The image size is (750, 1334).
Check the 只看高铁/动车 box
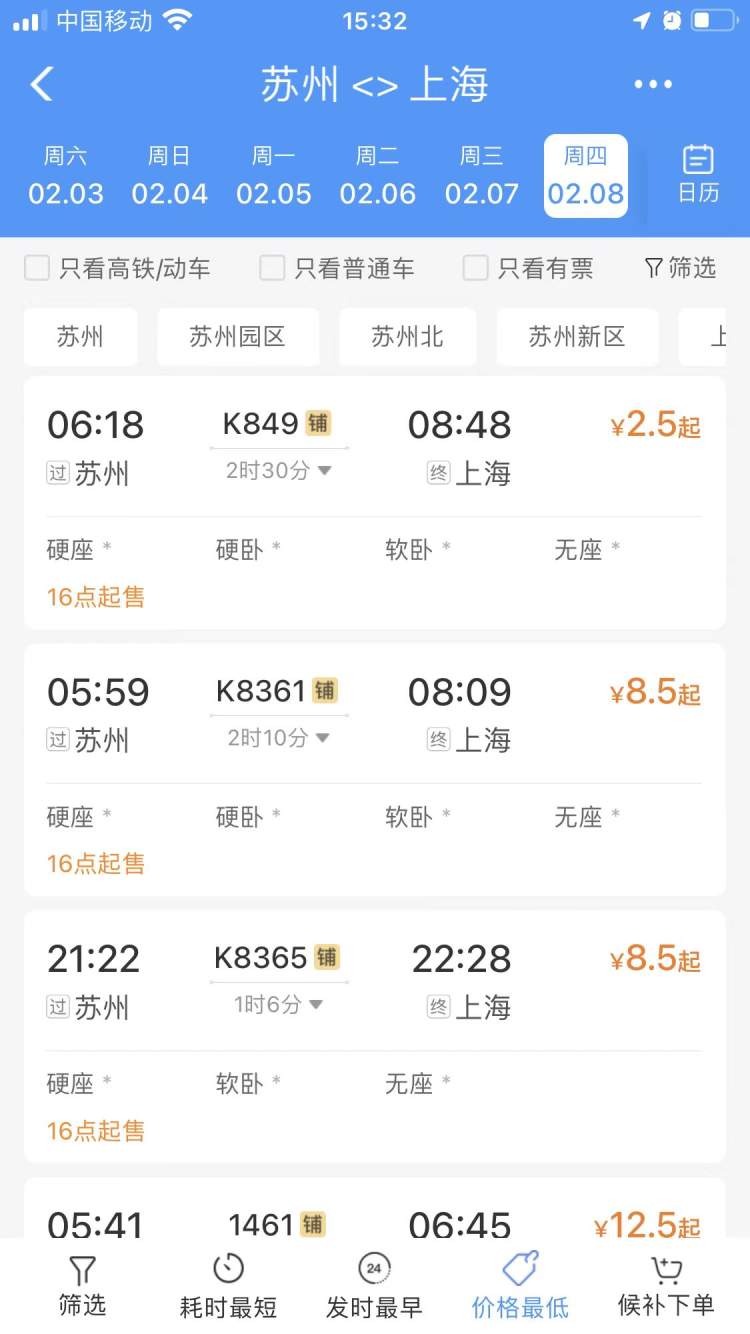(x=38, y=268)
